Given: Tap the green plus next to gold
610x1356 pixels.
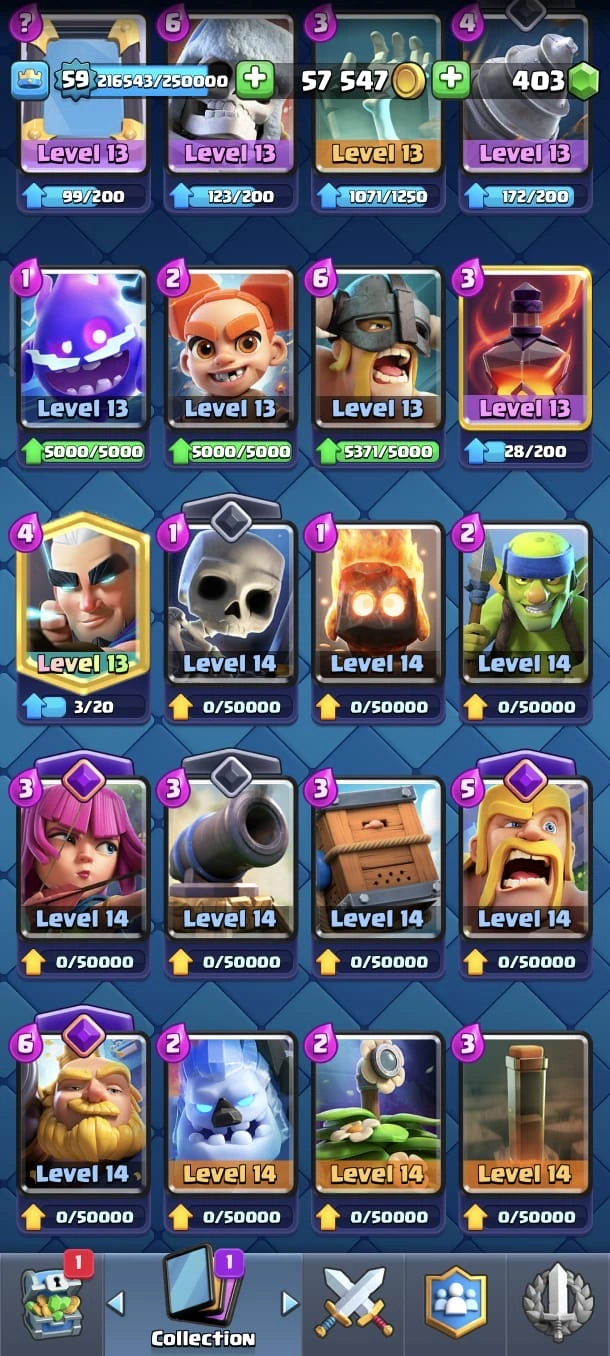Looking at the screenshot, I should tap(452, 80).
